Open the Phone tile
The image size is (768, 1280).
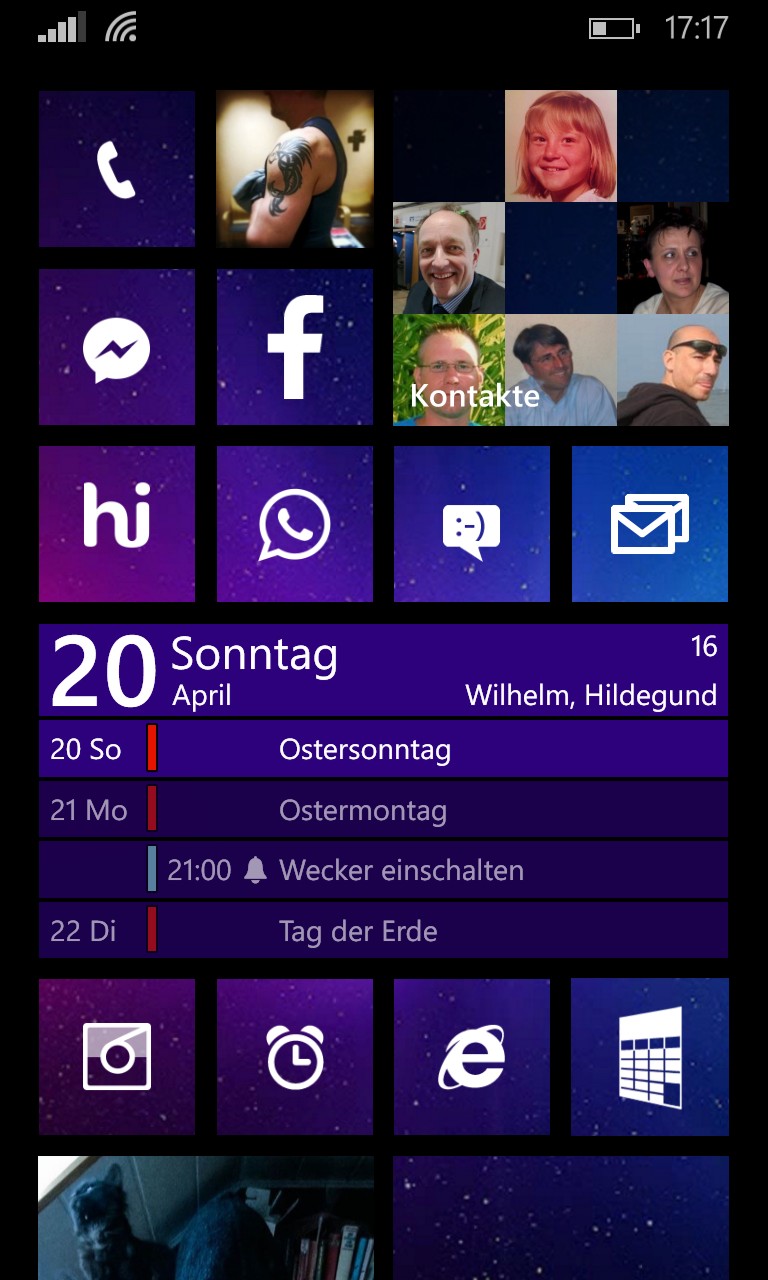click(x=117, y=169)
